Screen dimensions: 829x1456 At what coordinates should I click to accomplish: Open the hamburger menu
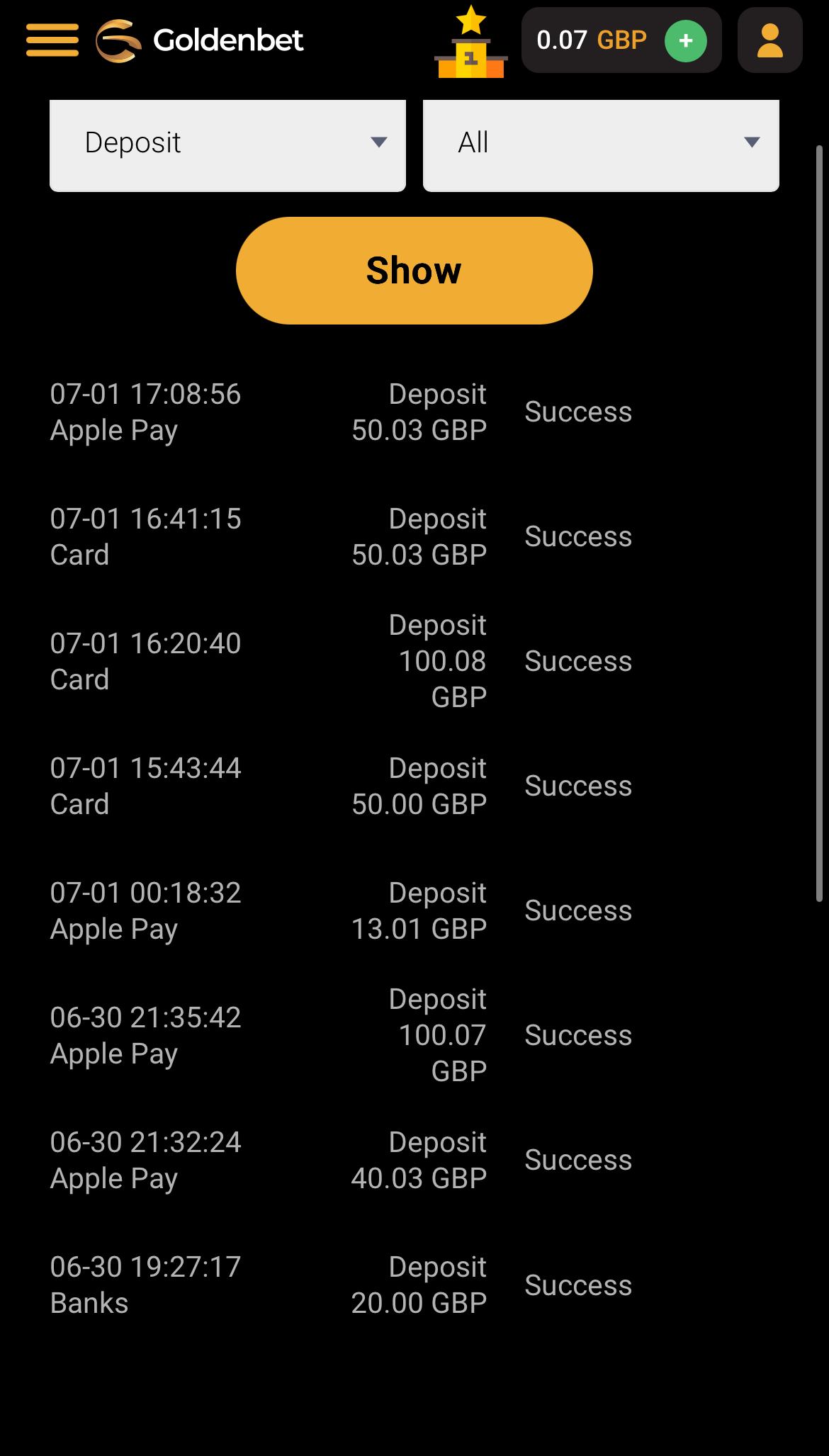(52, 40)
